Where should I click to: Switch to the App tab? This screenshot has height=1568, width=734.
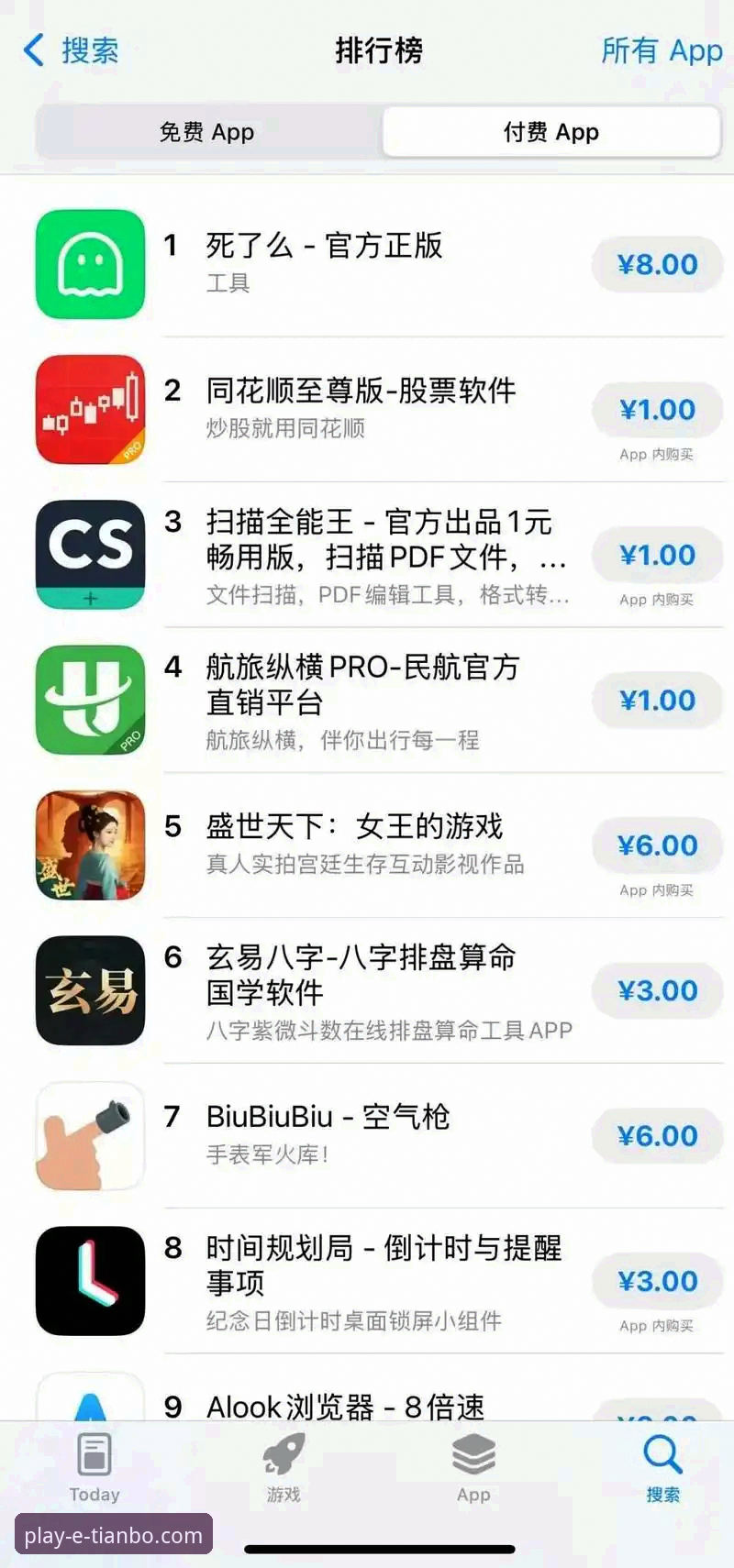click(473, 1466)
